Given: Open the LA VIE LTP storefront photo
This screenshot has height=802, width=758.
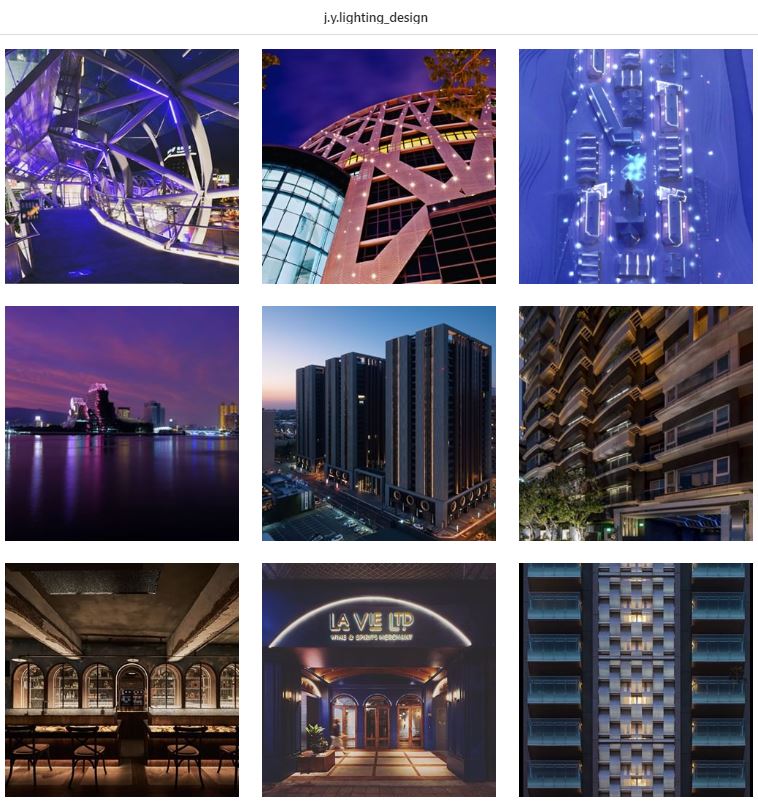Looking at the screenshot, I should tap(379, 680).
